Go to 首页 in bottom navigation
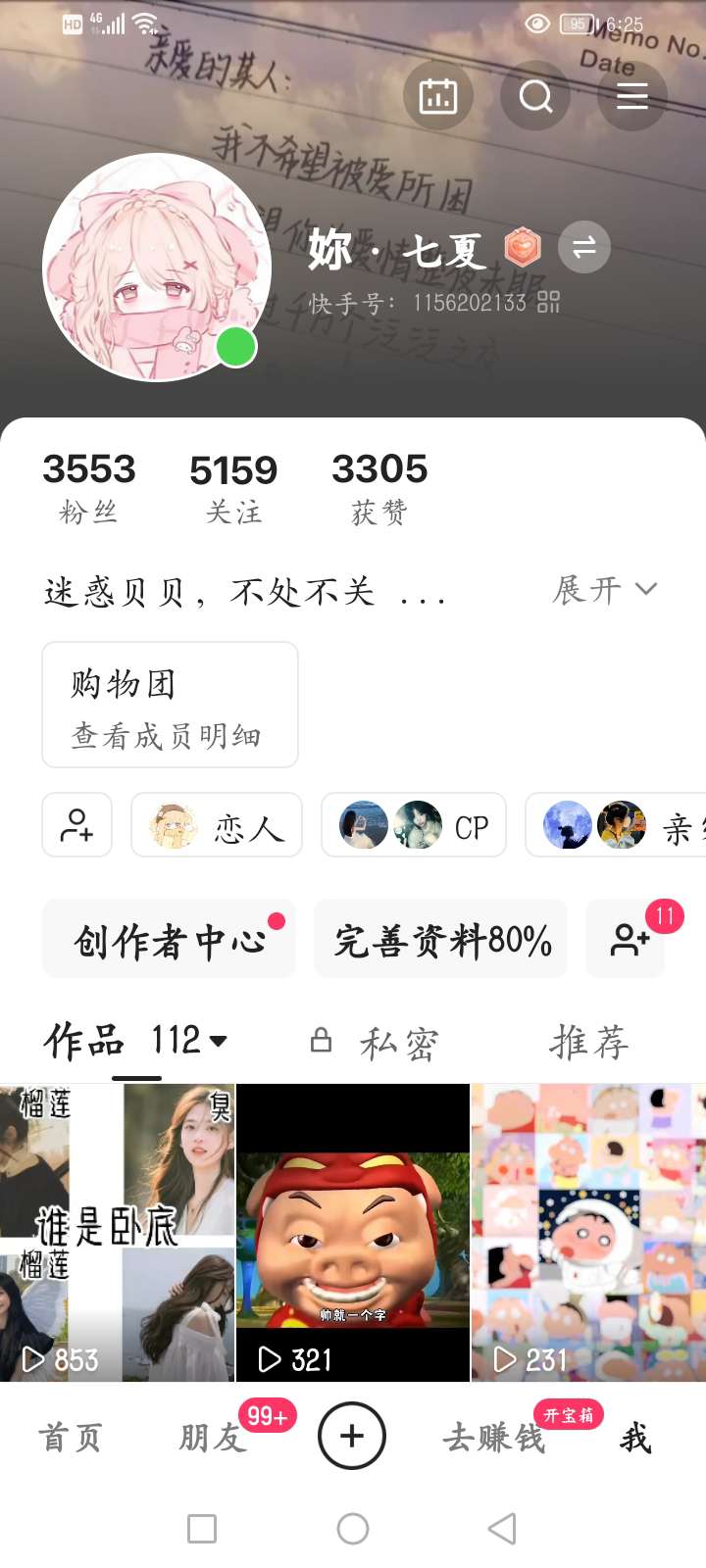Image resolution: width=706 pixels, height=1568 pixels. 70,1438
